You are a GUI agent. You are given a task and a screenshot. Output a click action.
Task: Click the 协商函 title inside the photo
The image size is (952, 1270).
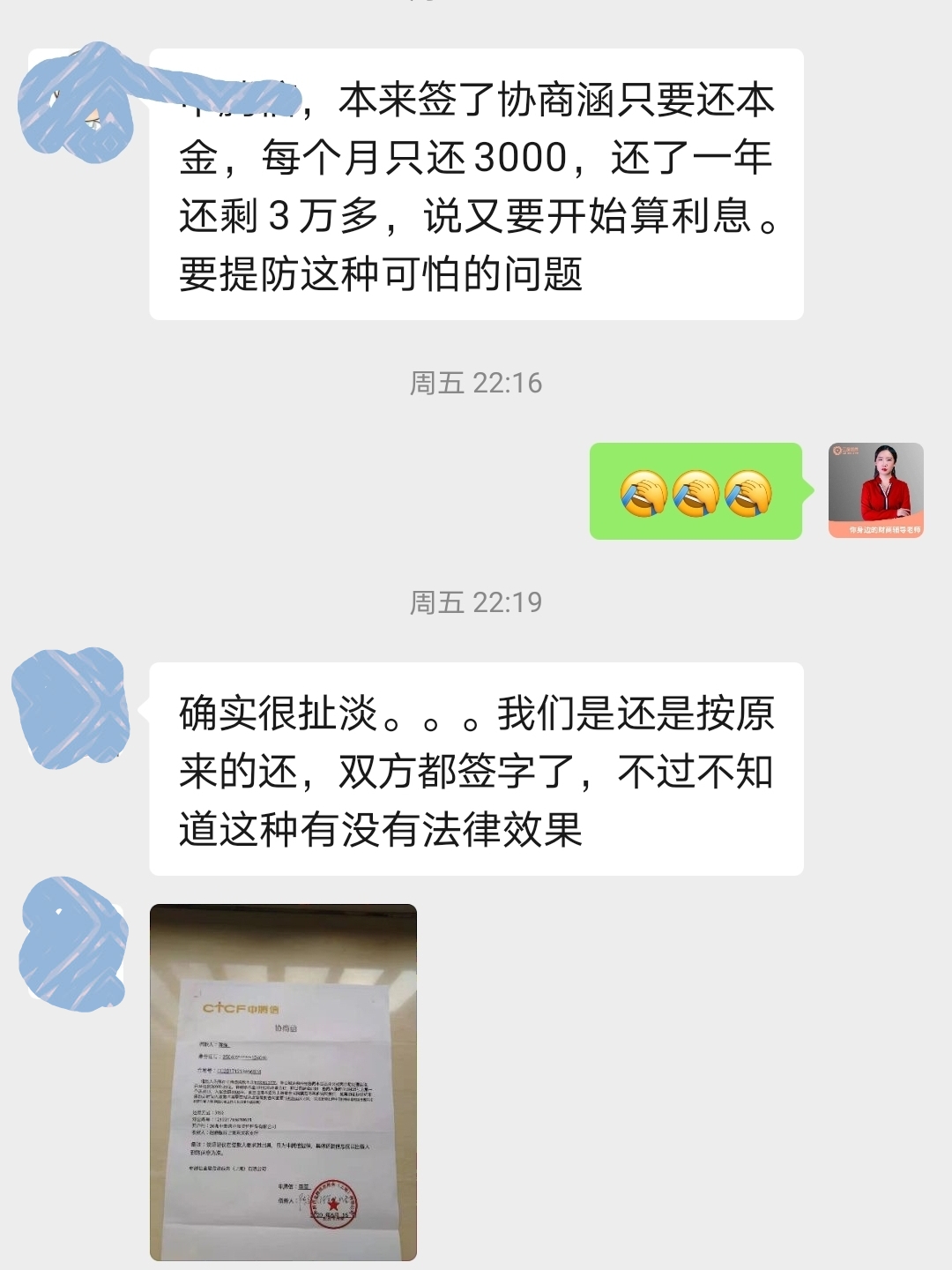coord(287,1026)
